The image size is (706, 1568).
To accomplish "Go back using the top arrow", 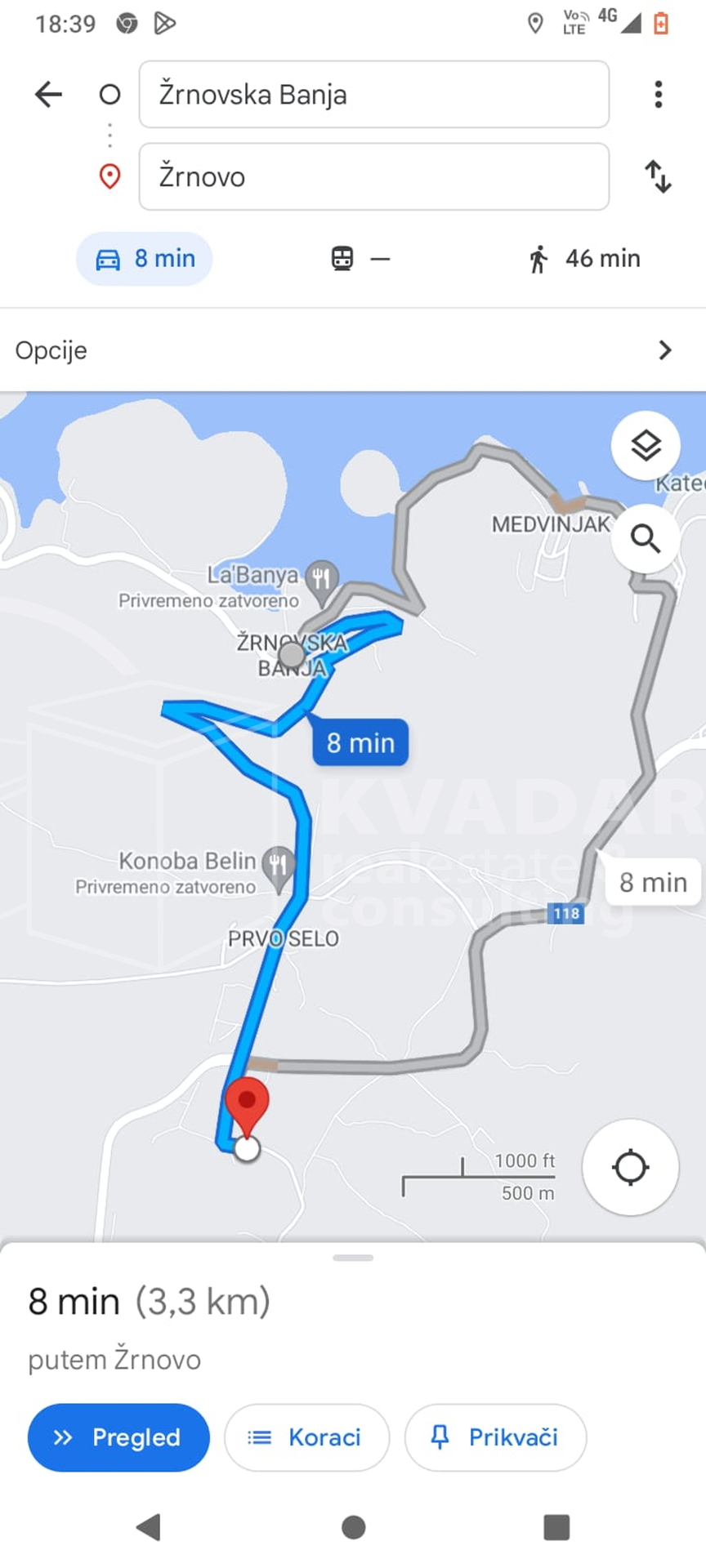I will [49, 94].
